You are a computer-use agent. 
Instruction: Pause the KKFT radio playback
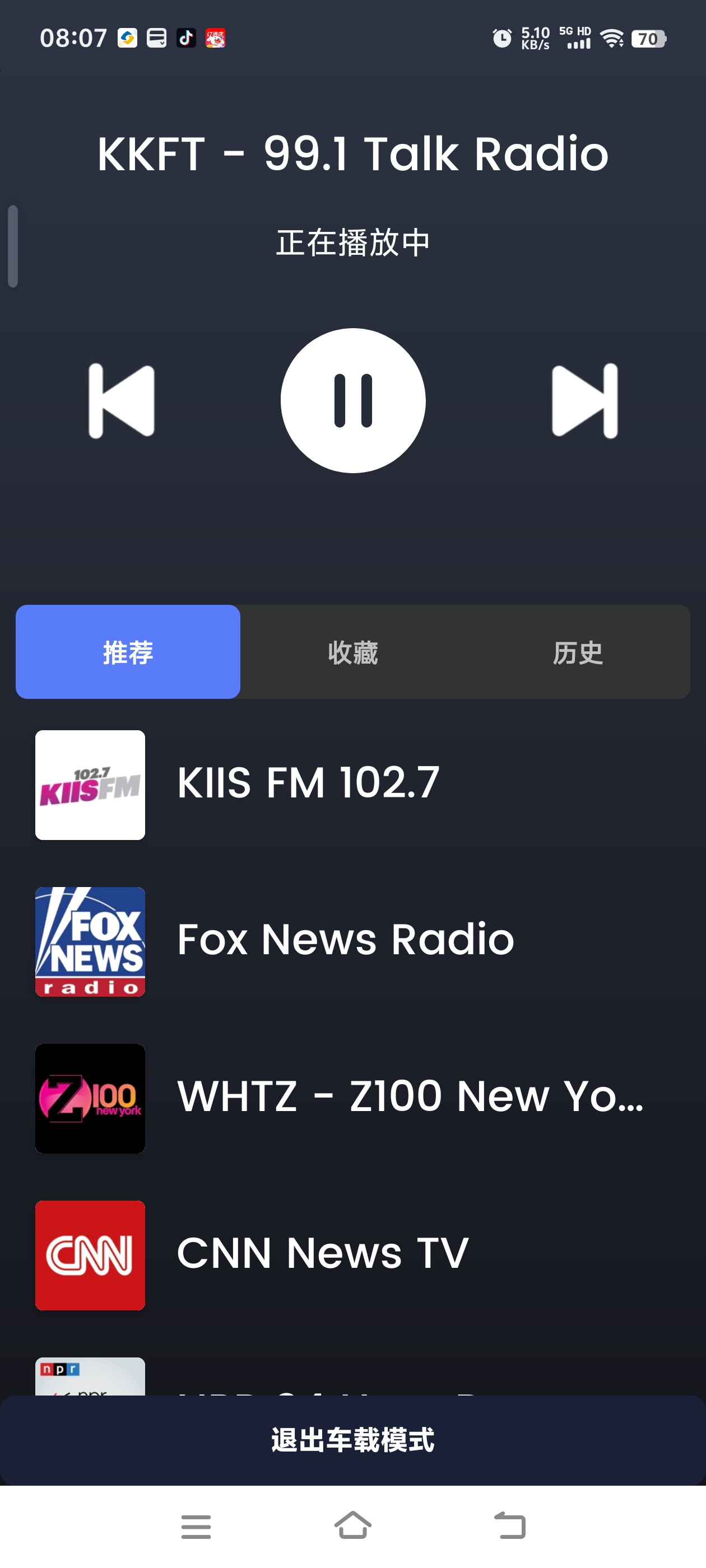352,400
